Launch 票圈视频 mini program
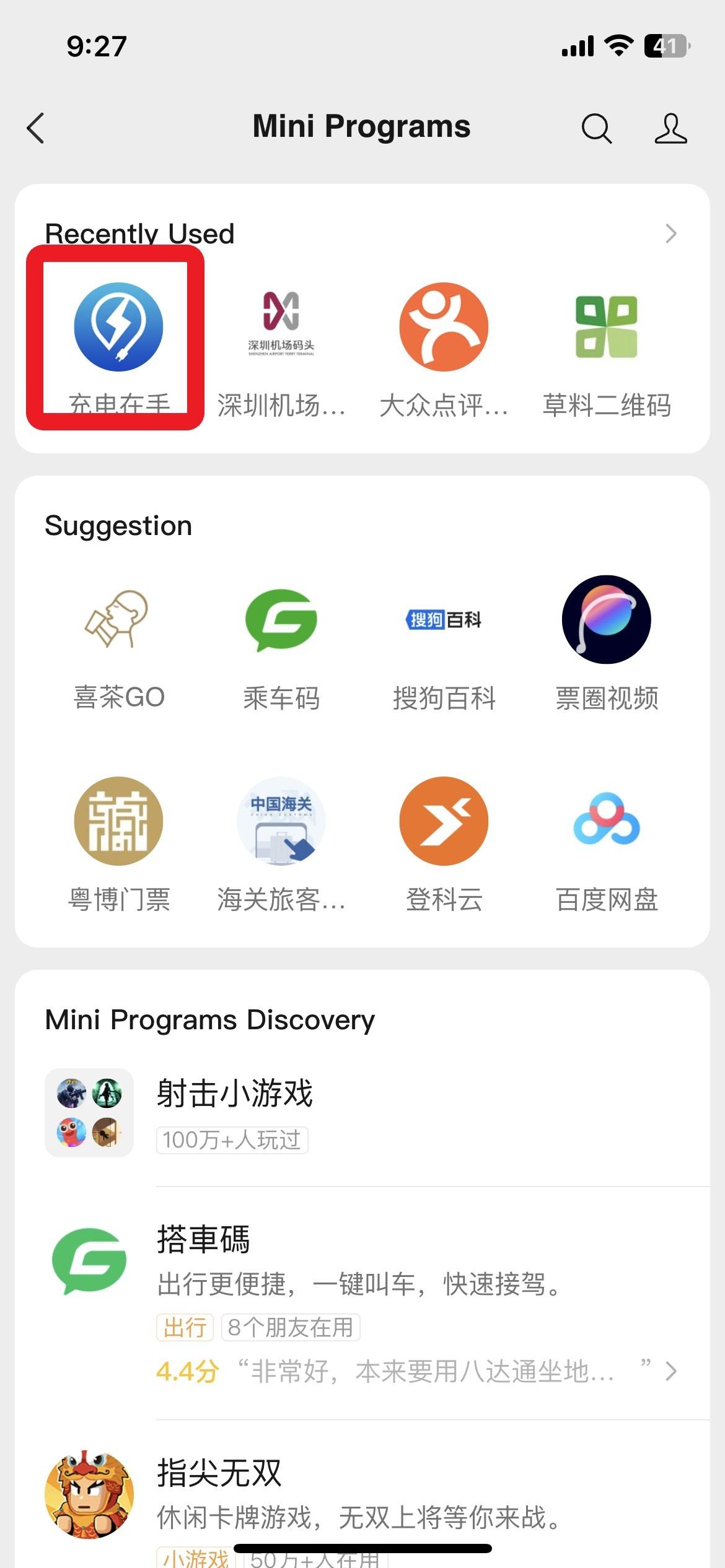Screen dimensions: 725x1568 pyautogui.click(x=606, y=619)
